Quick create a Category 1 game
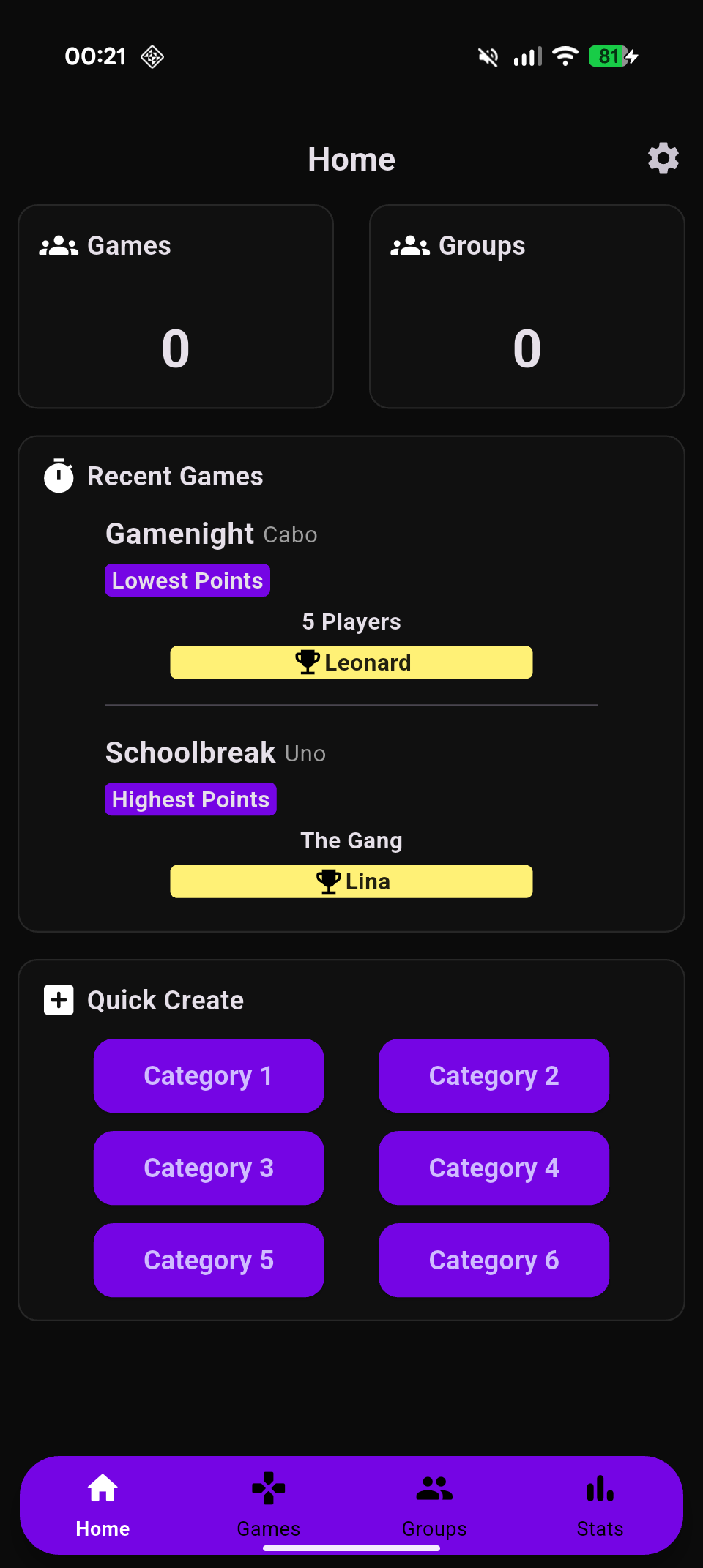The height and width of the screenshot is (1568, 703). 209,1075
